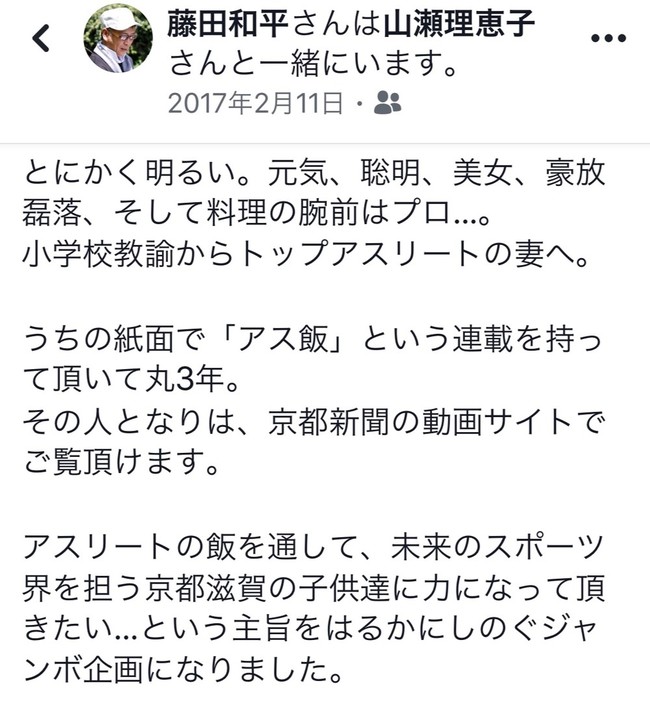Open the three-dot post options menu

pyautogui.click(x=608, y=38)
